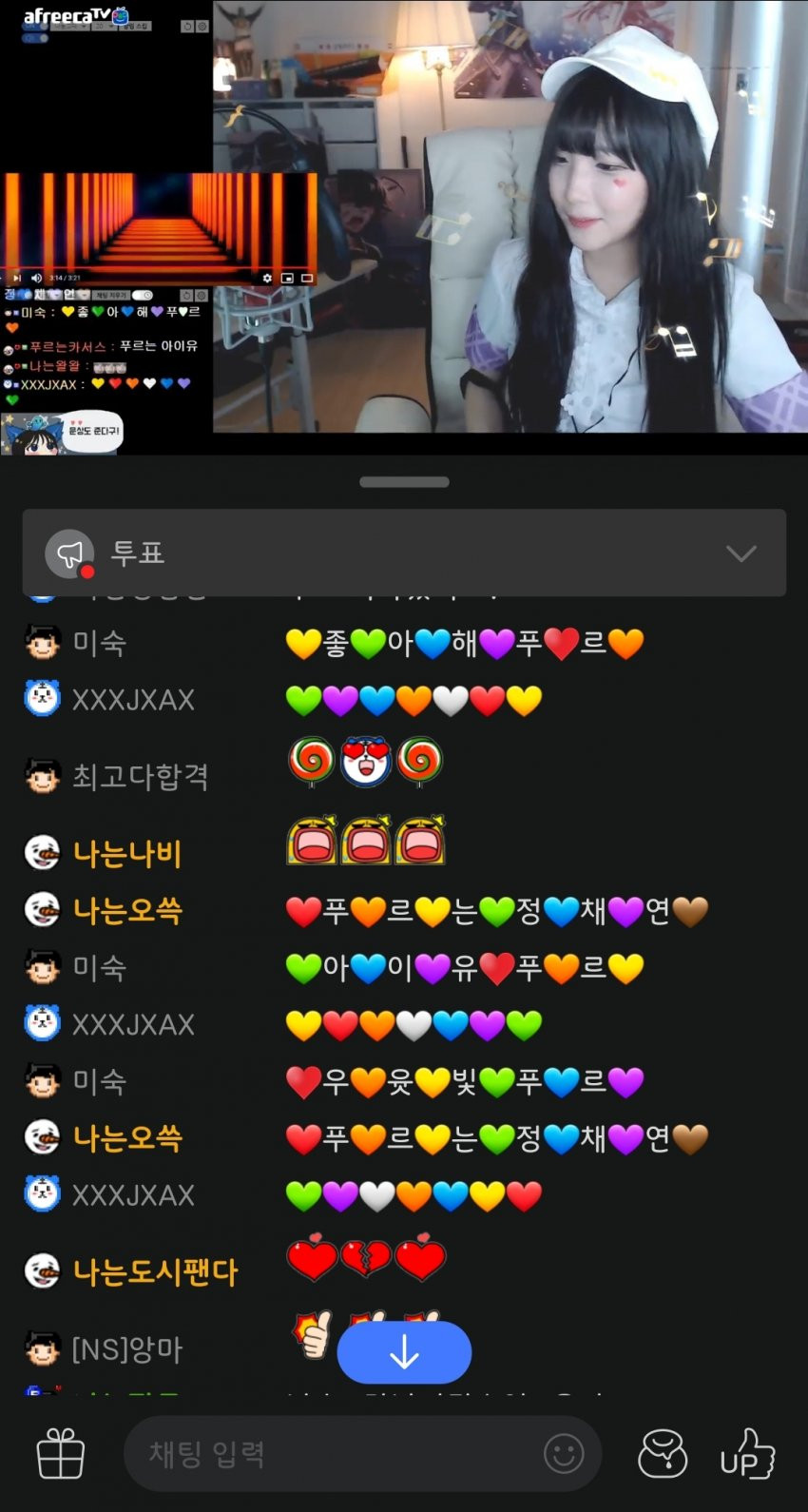The image size is (808, 1512).
Task: Tap the chat panel's drag handle
Action: click(x=404, y=482)
